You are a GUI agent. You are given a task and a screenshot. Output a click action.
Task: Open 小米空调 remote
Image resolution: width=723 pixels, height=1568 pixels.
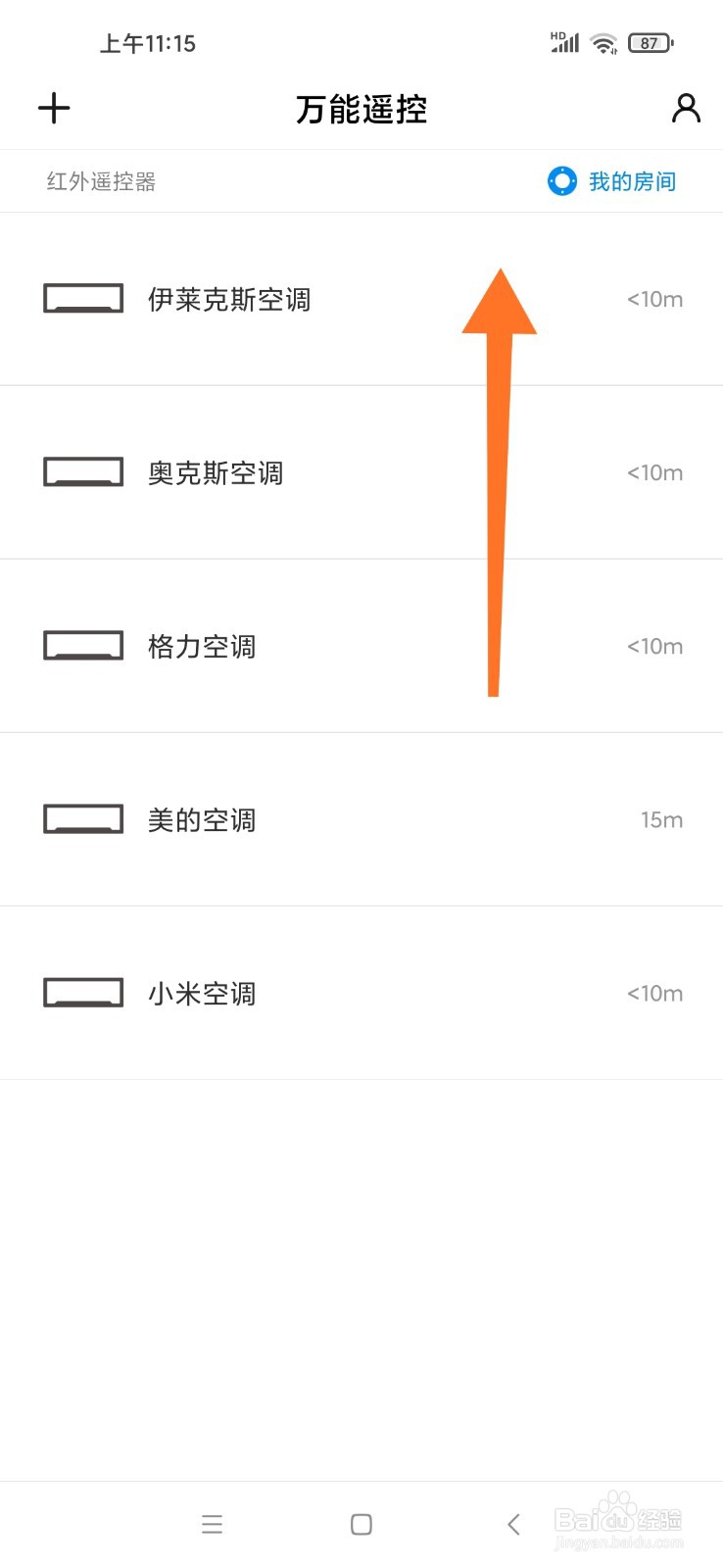pos(361,993)
